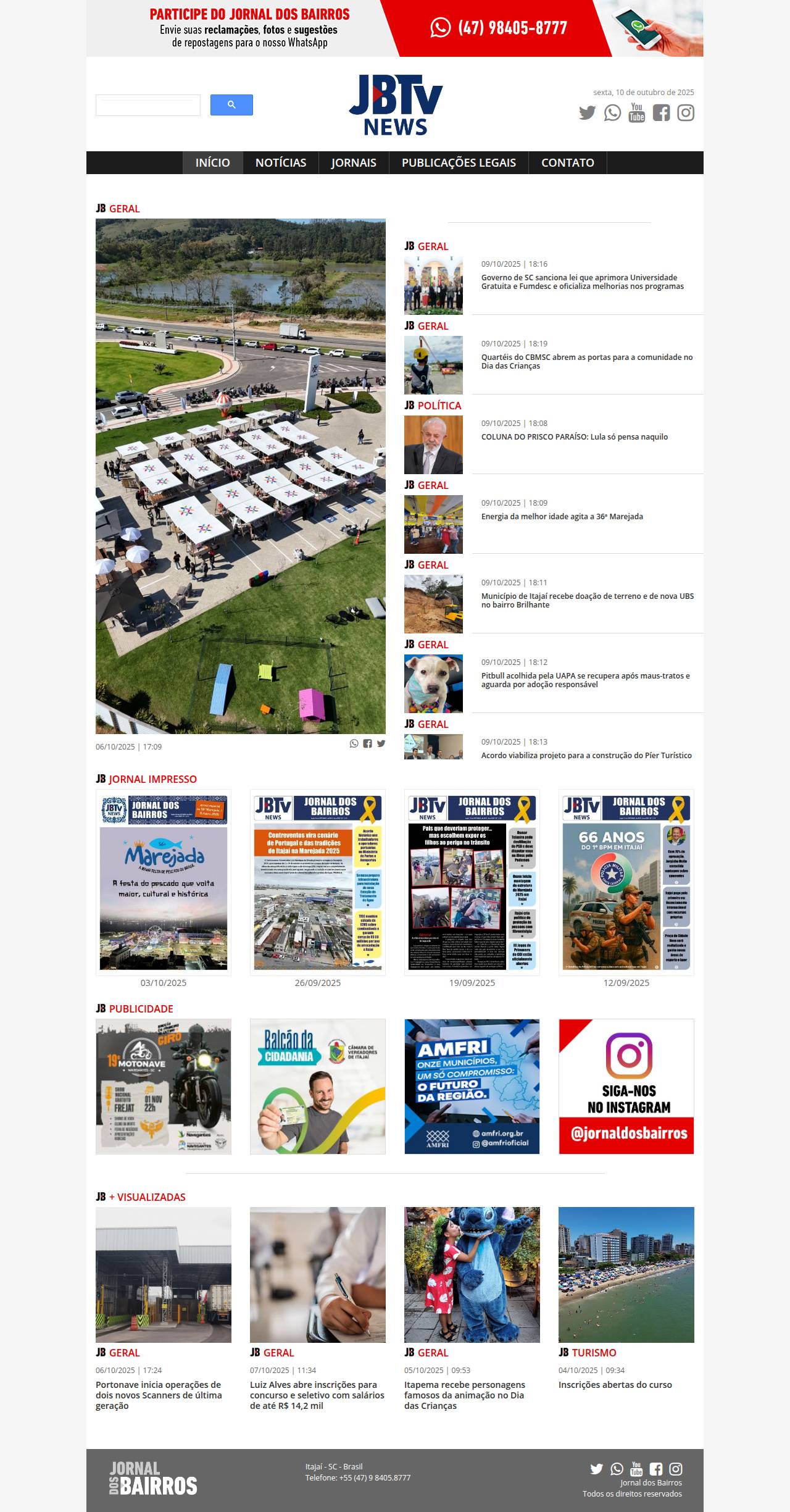Open the Lula column COLUNA DO PRISCO PARAÍSO
The width and height of the screenshot is (790, 1512).
pyautogui.click(x=574, y=437)
